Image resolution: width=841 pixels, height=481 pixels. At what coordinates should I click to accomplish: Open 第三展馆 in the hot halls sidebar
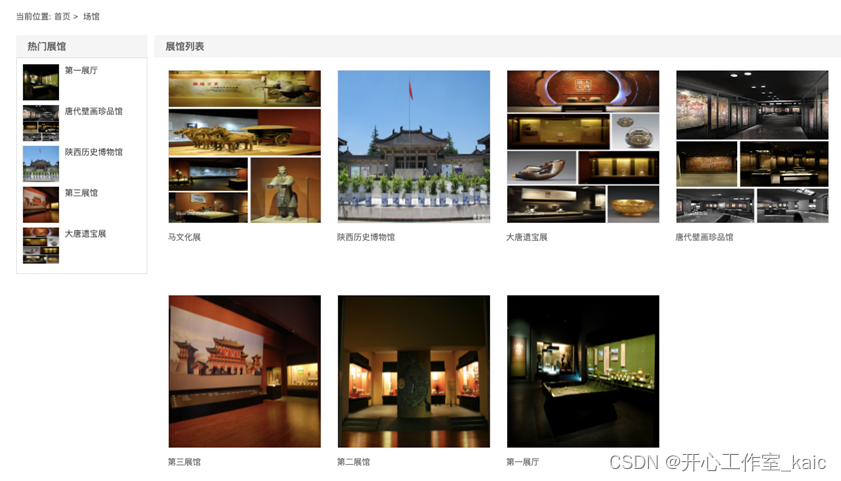coord(81,193)
